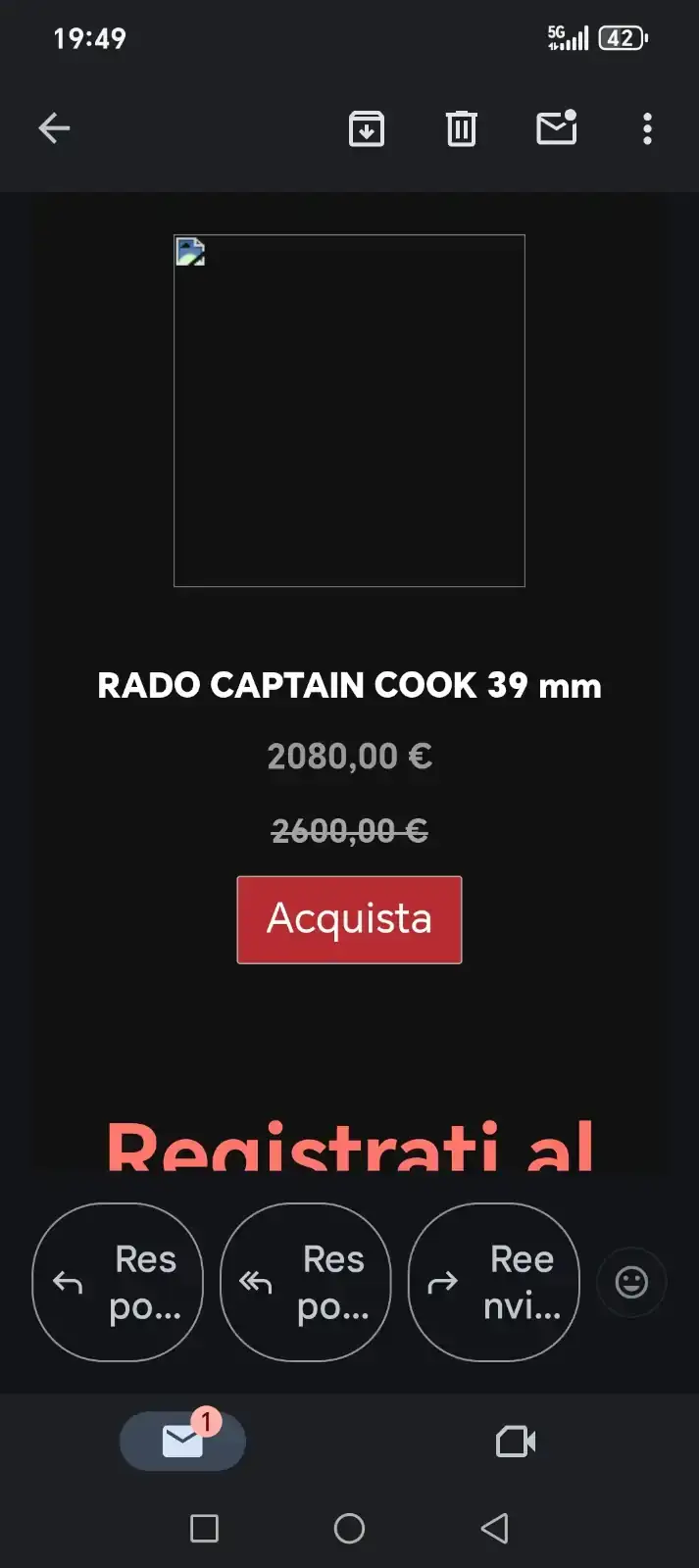Reply to this email
Screen dimensions: 699x1568
[118, 1282]
